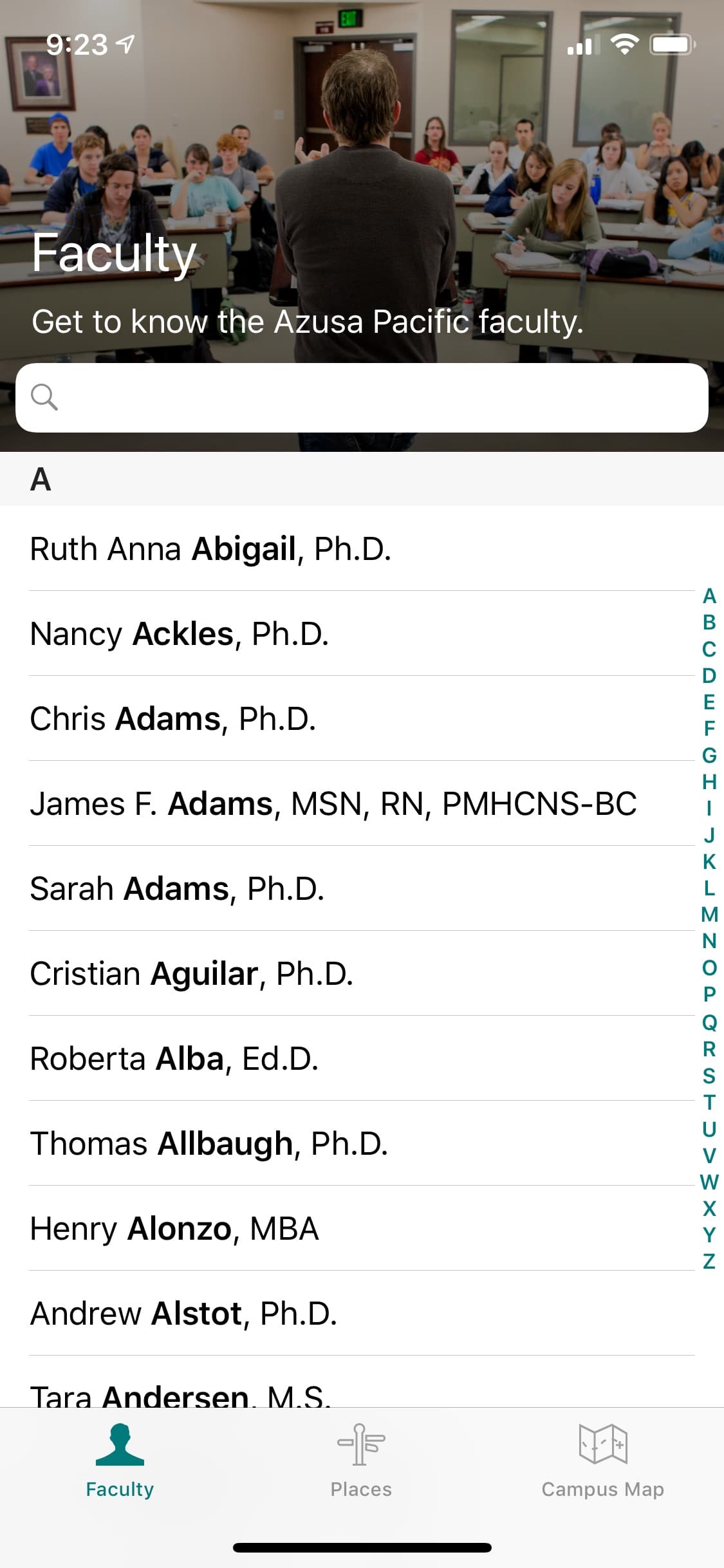Viewport: 724px width, 1568px height.
Task: Tap the faculty search field
Action: pos(362,397)
